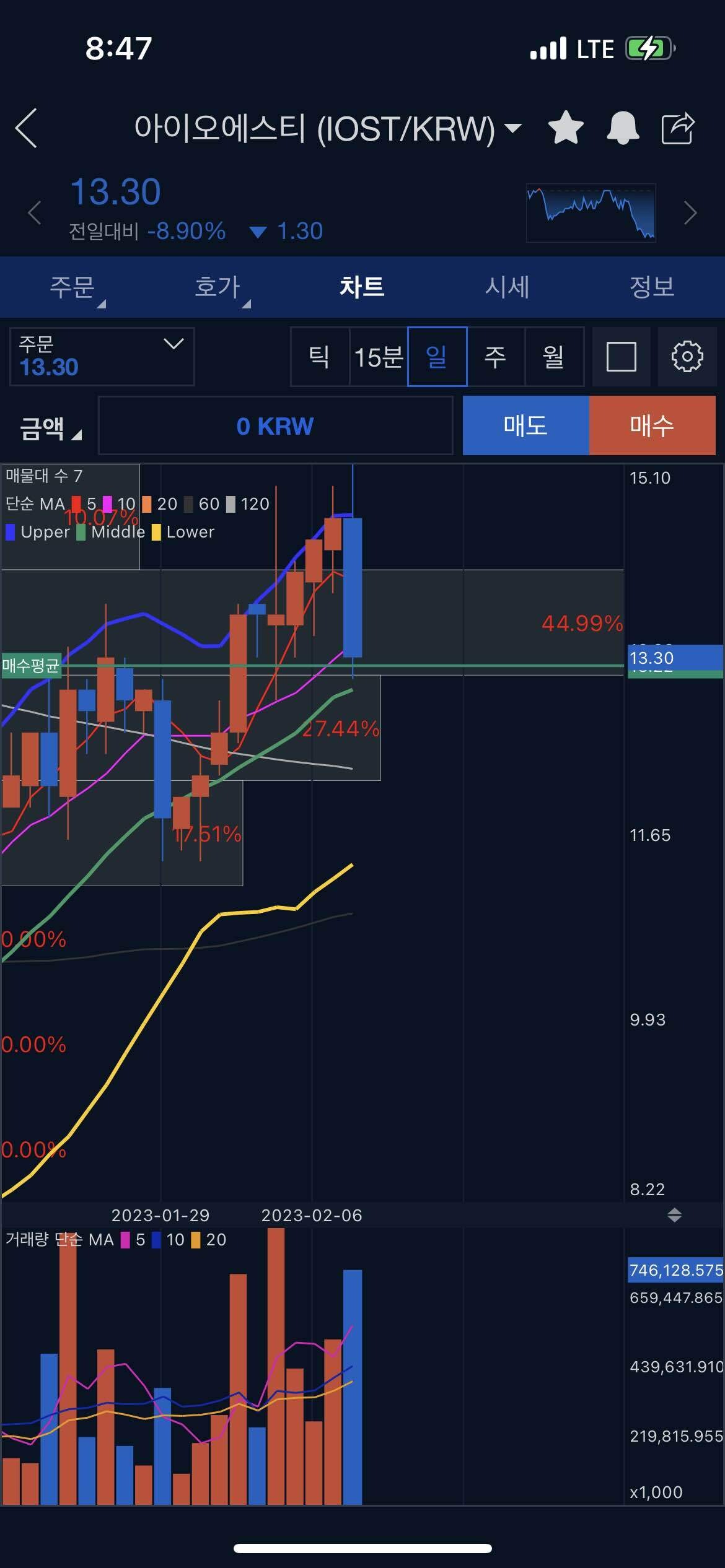Expand chart to fullscreen with square icon
Screen dimensions: 725x1568
coord(621,357)
